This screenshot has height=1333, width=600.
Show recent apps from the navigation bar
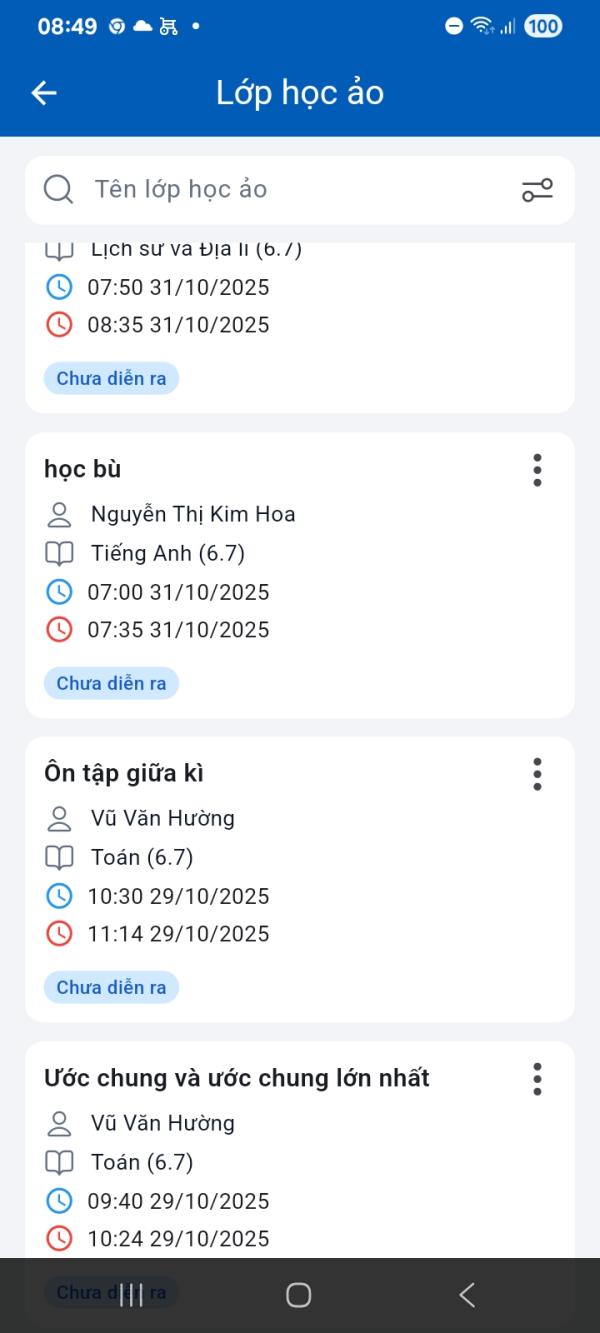pyautogui.click(x=131, y=1295)
